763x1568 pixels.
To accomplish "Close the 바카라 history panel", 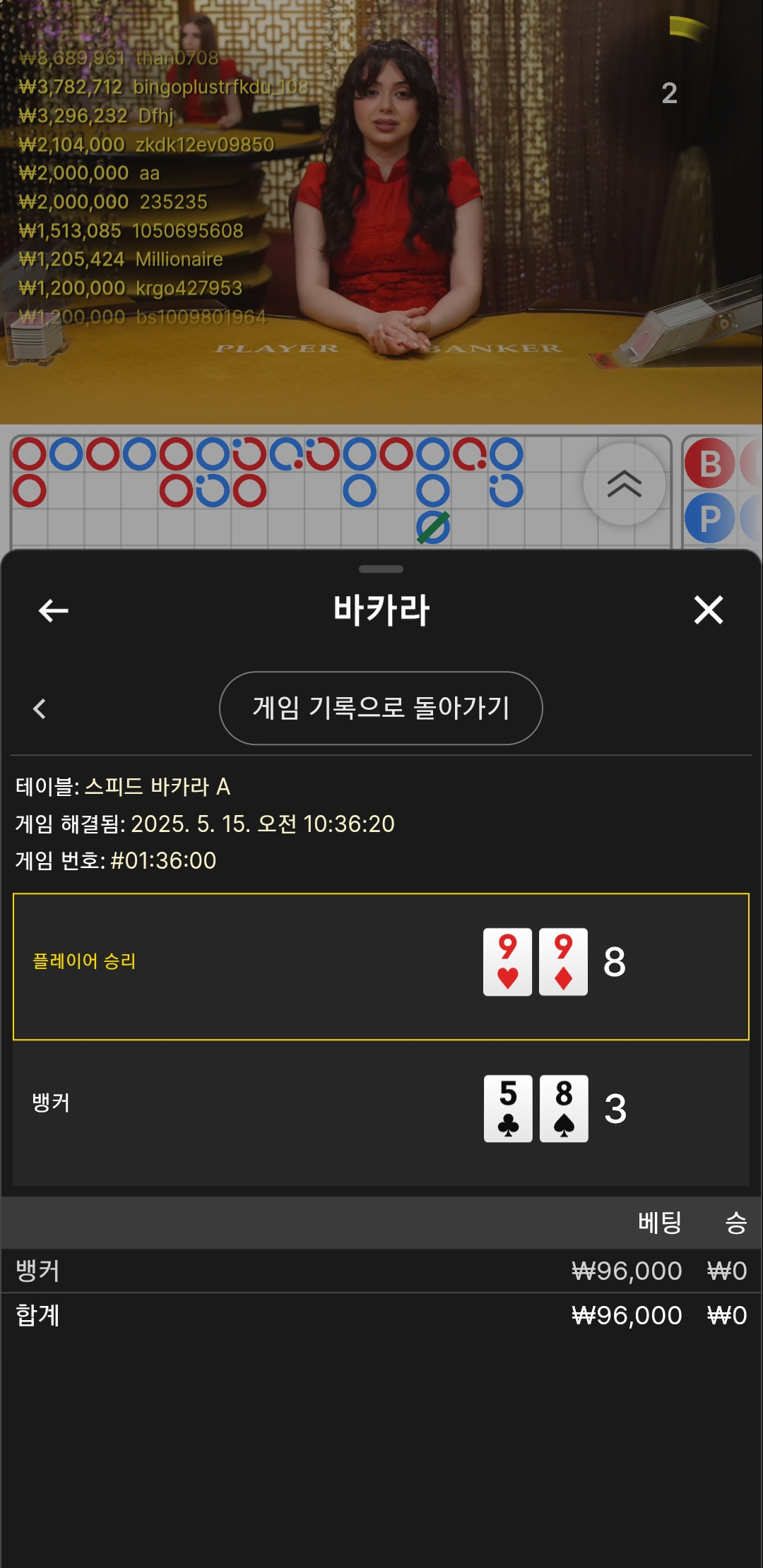I will [x=709, y=610].
